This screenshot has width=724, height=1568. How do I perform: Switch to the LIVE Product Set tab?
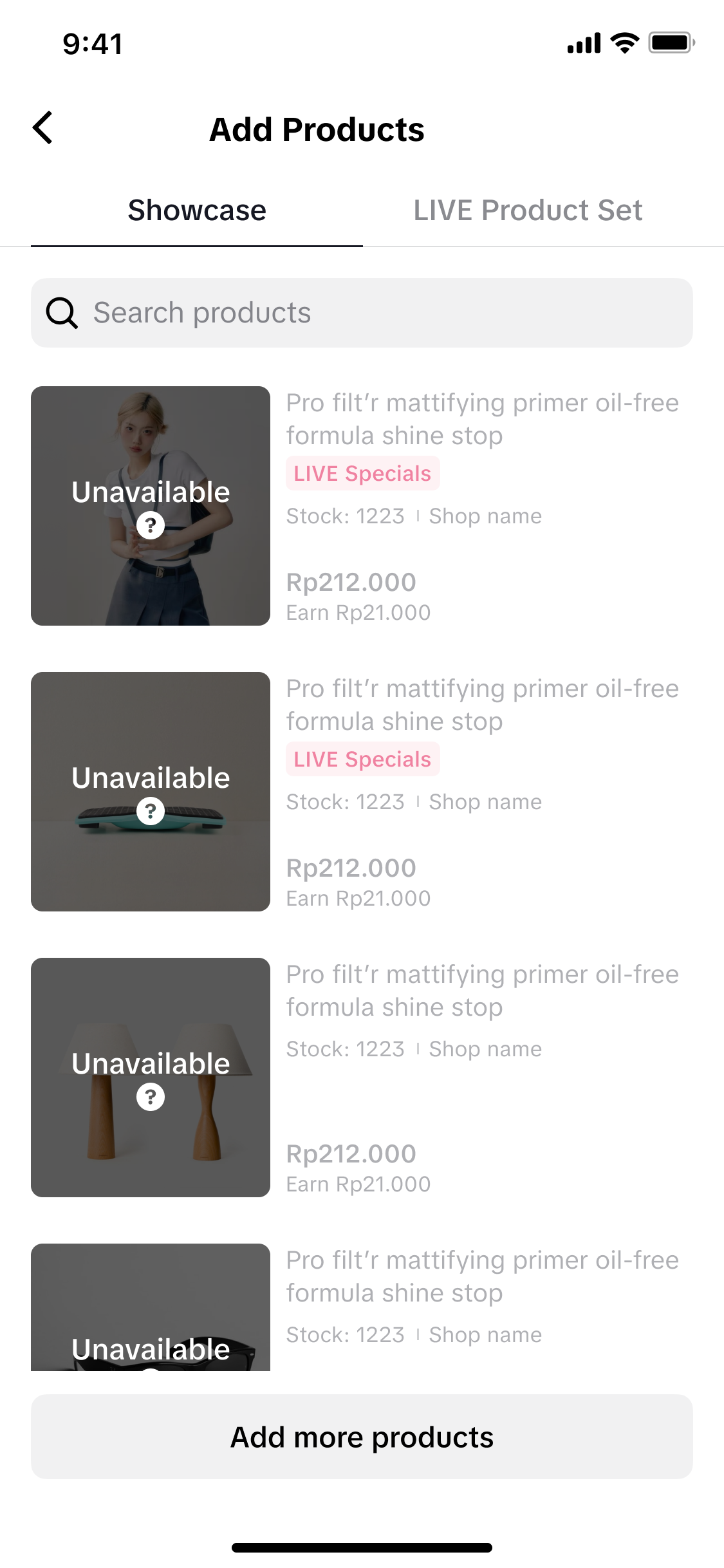(528, 210)
